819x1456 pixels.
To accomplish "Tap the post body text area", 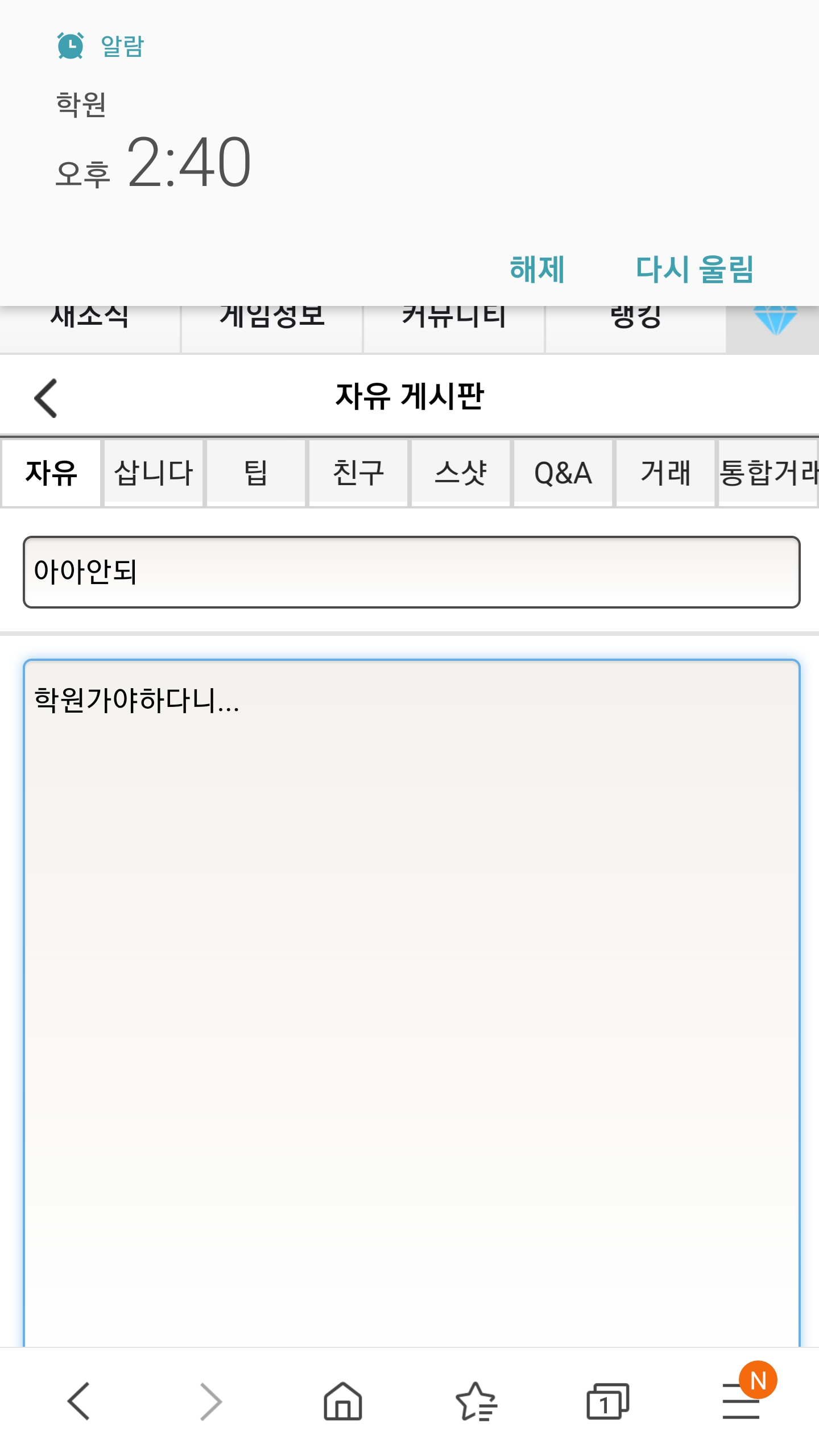I will coord(411,1003).
